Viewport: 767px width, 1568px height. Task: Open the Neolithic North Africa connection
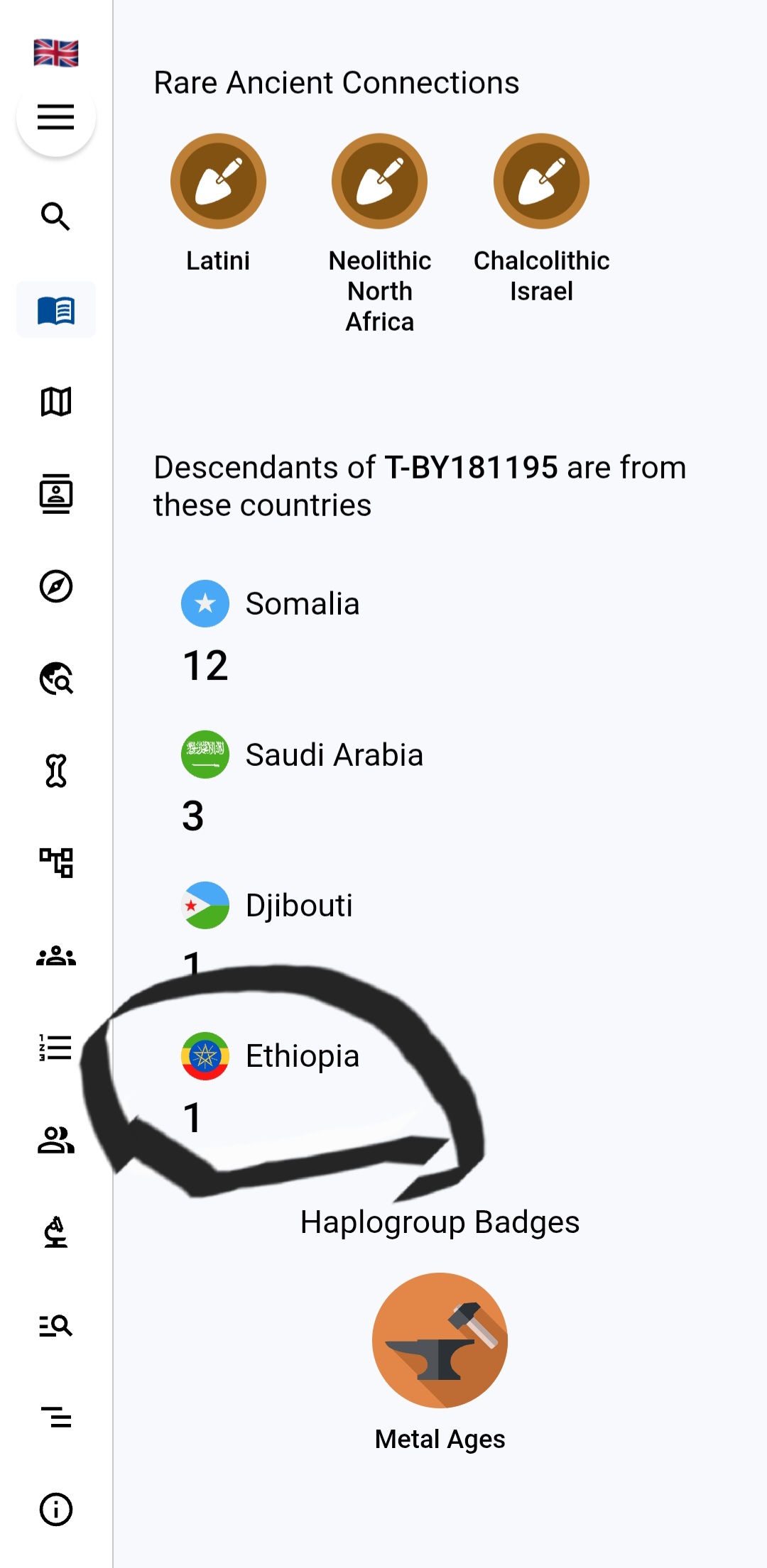point(379,182)
